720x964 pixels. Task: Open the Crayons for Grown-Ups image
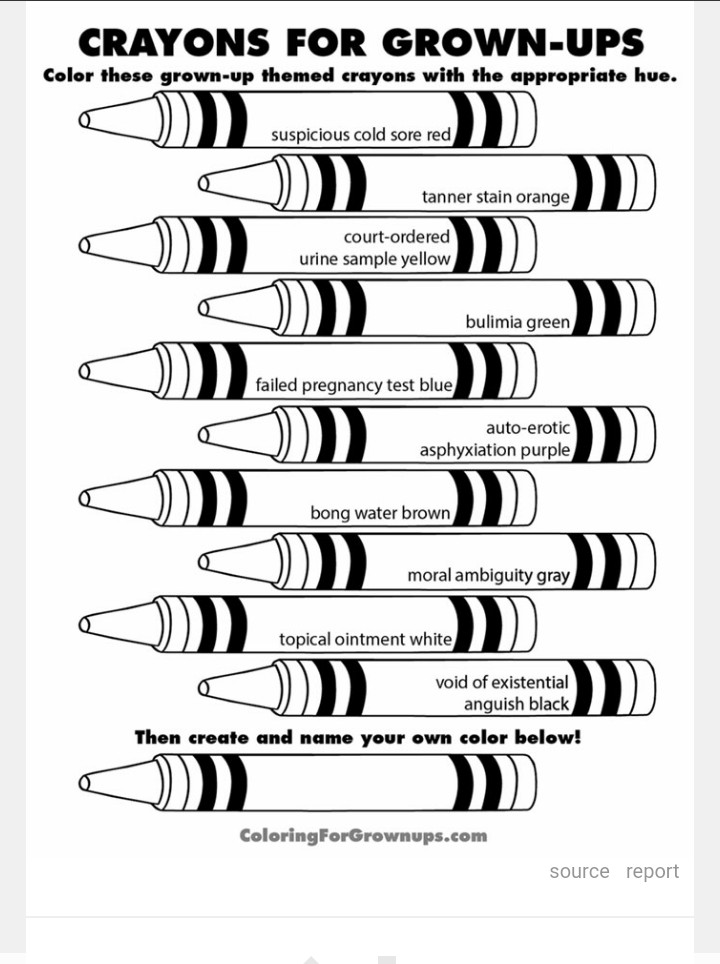(360, 430)
